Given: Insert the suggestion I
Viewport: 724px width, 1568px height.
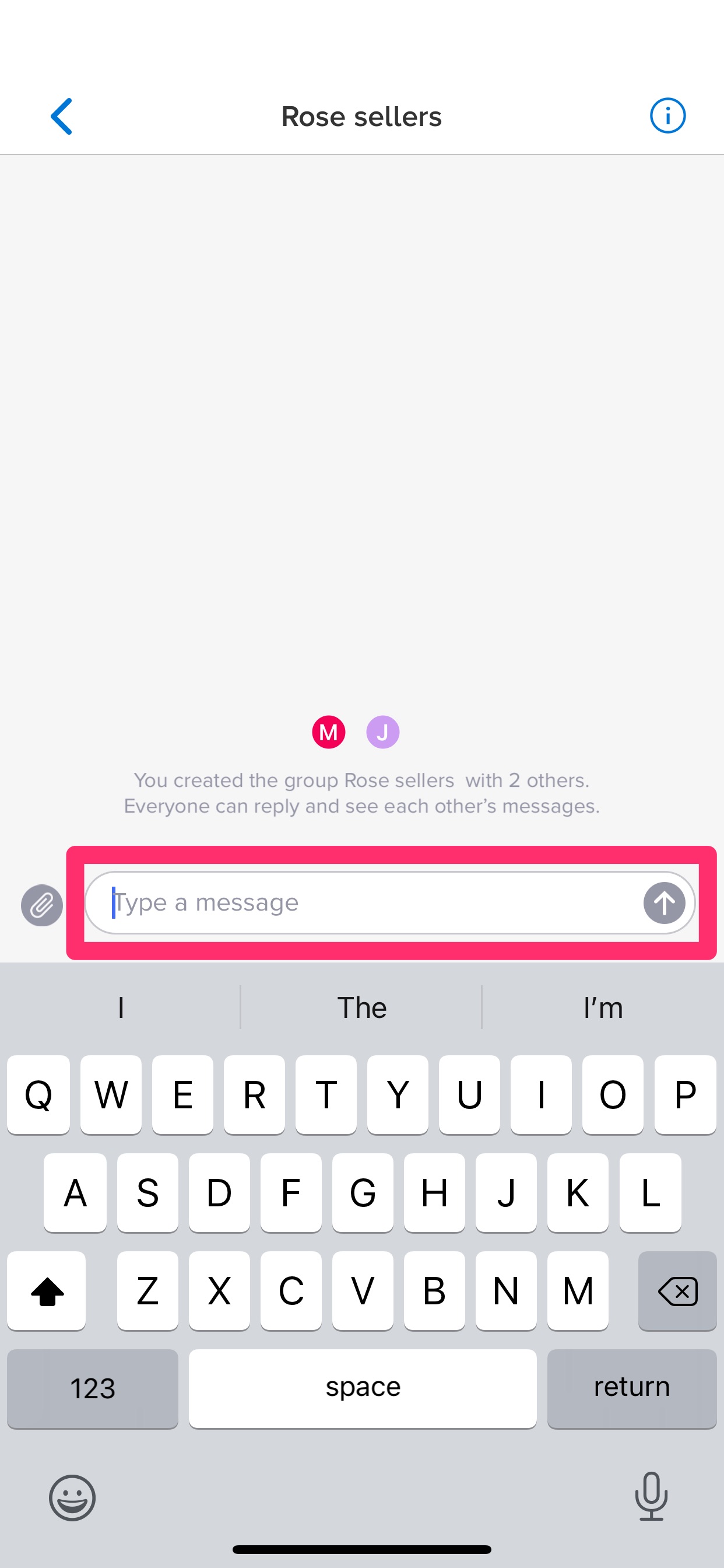Looking at the screenshot, I should (x=121, y=1008).
